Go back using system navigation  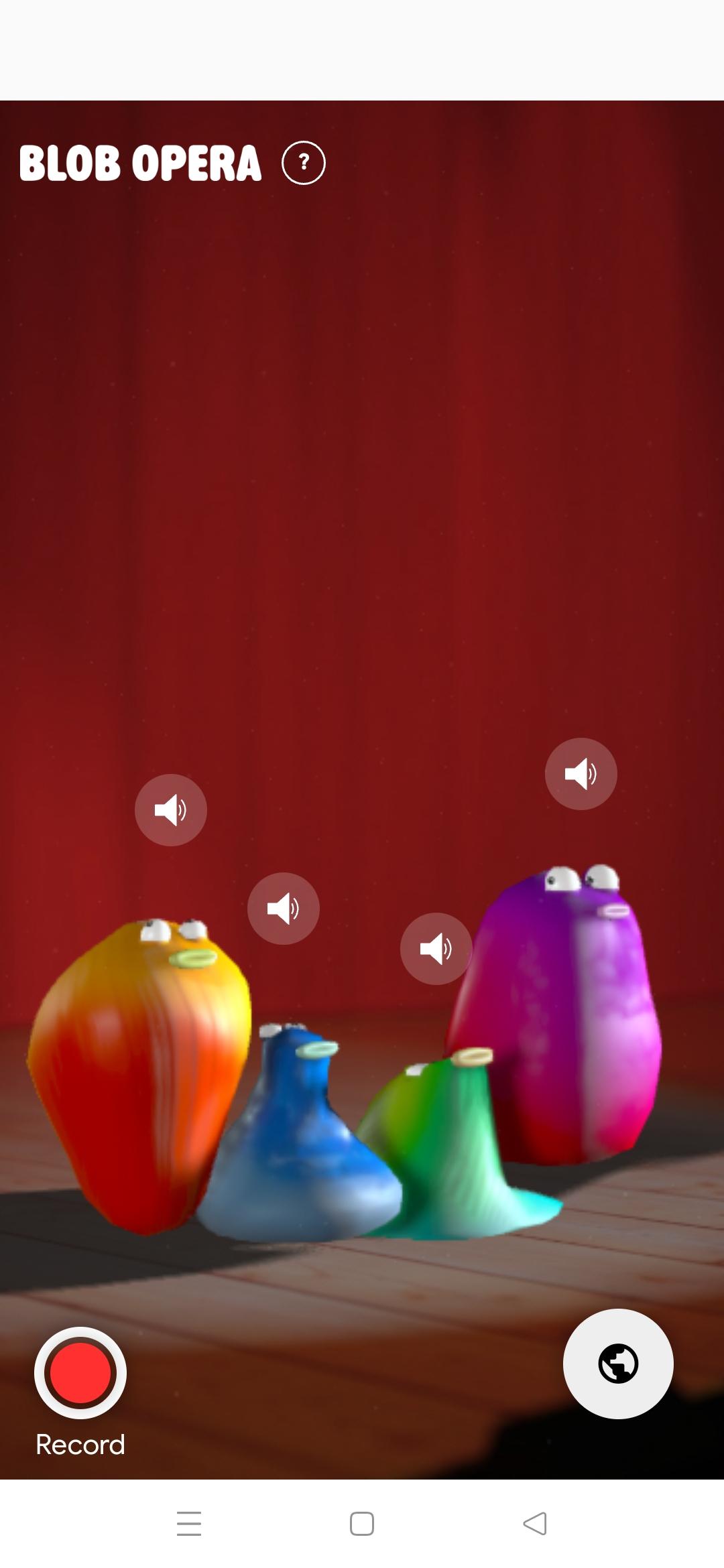[x=535, y=1523]
